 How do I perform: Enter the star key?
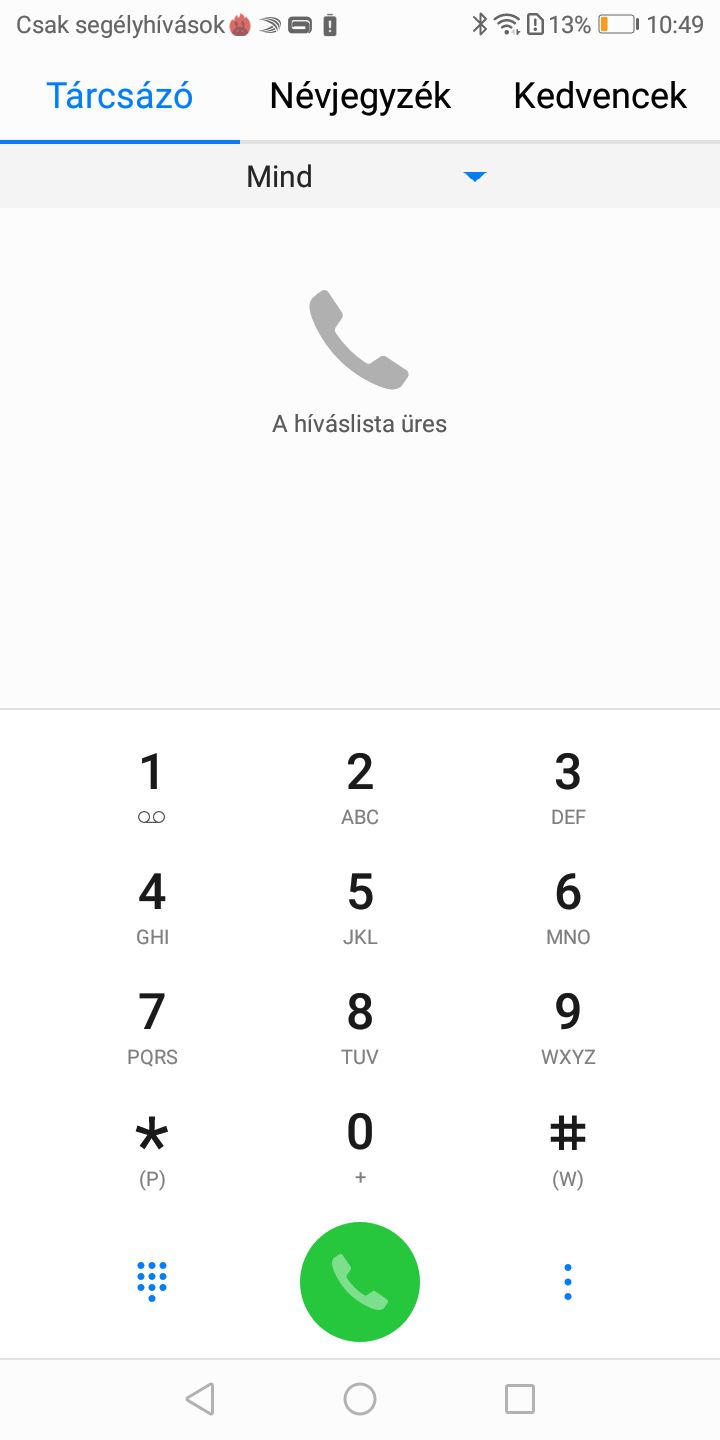(x=152, y=1147)
